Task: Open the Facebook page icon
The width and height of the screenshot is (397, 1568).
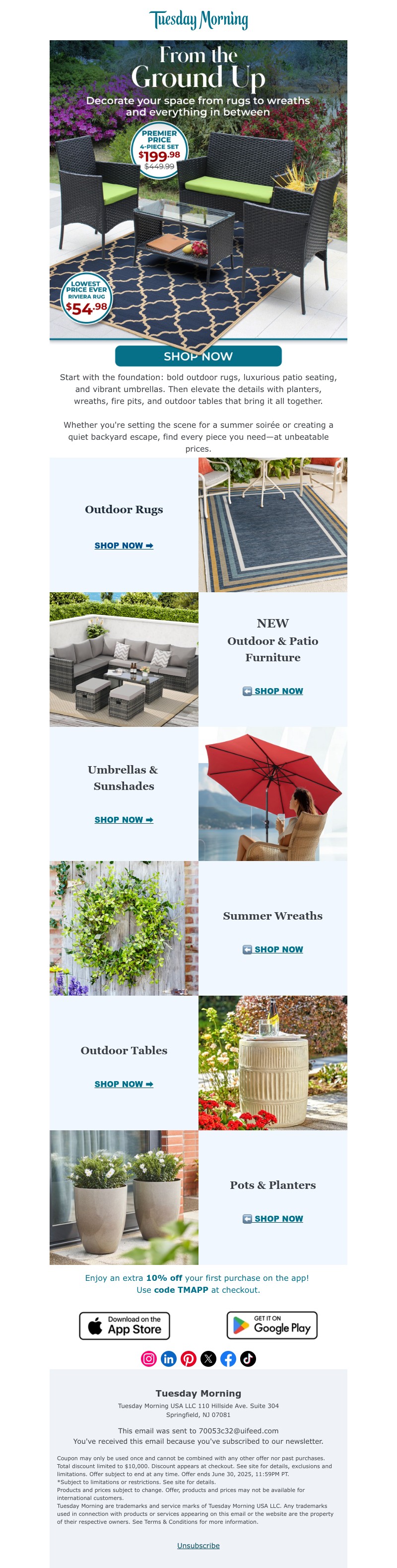Action: [x=228, y=1359]
